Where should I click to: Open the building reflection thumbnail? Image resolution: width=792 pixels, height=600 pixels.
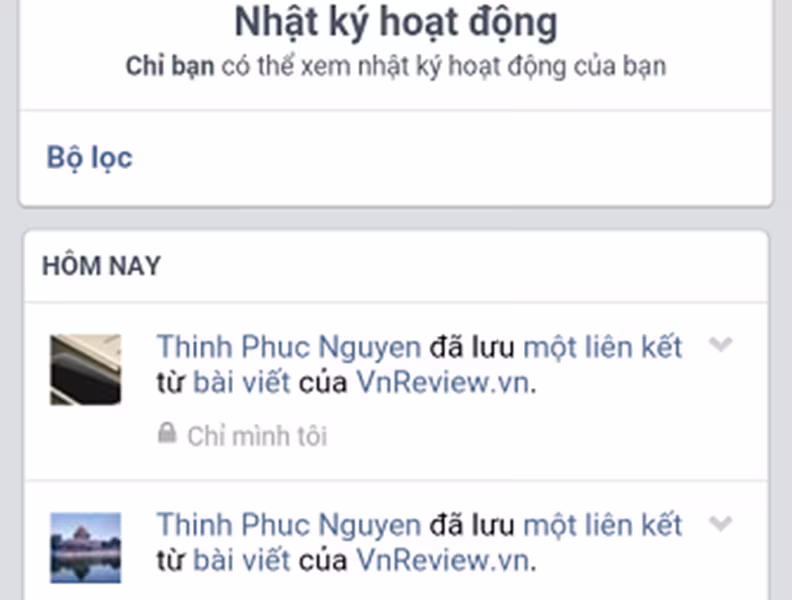[86, 548]
